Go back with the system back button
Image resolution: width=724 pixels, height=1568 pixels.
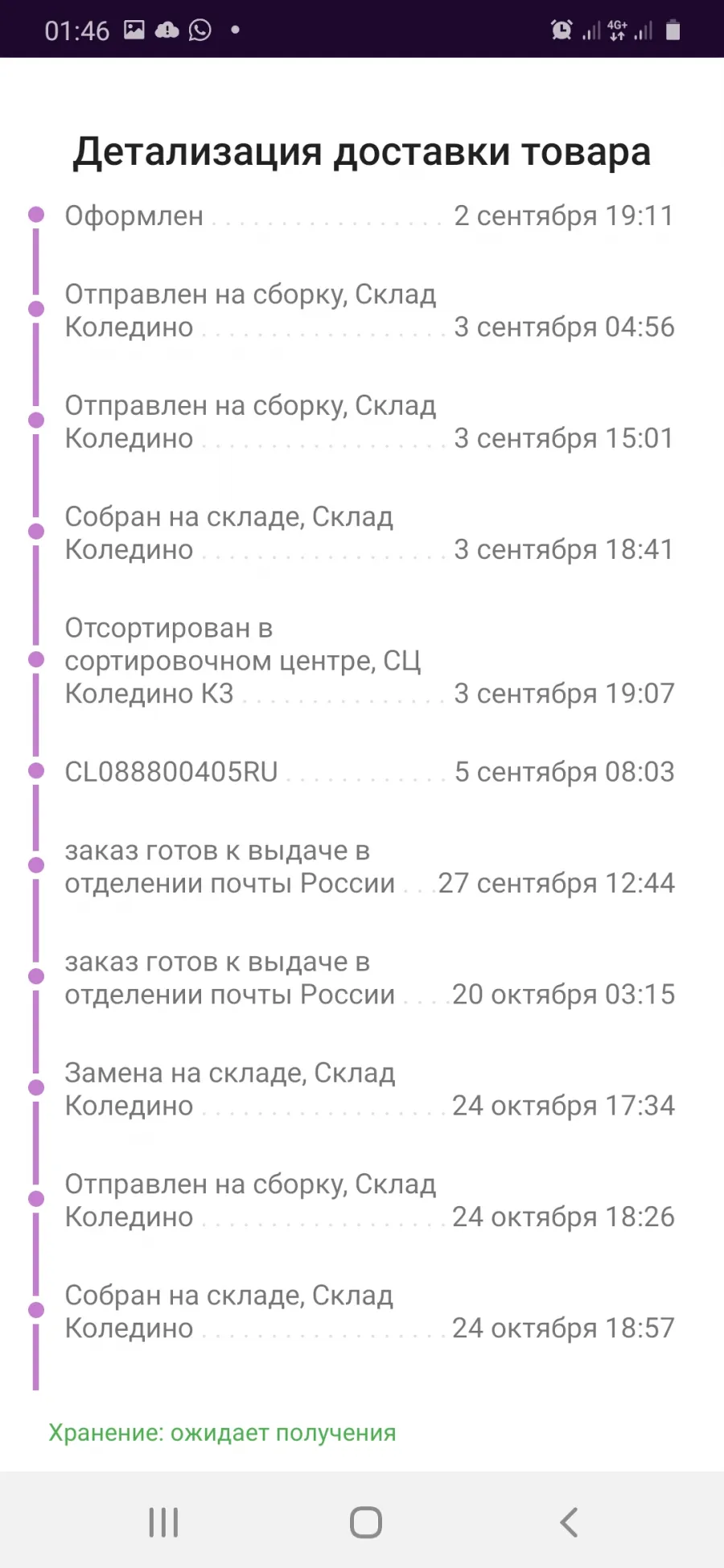569,1521
